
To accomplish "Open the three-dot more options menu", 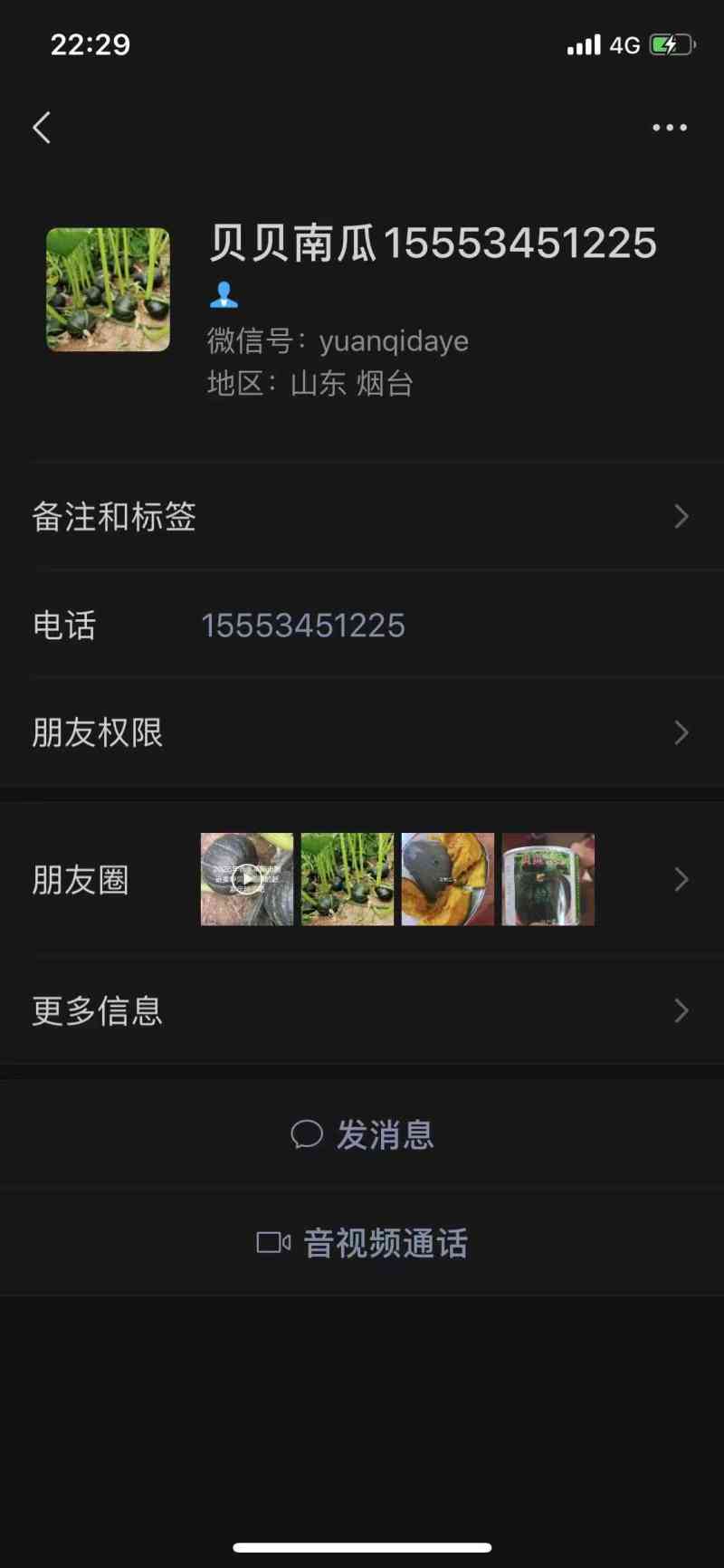I will [x=670, y=128].
